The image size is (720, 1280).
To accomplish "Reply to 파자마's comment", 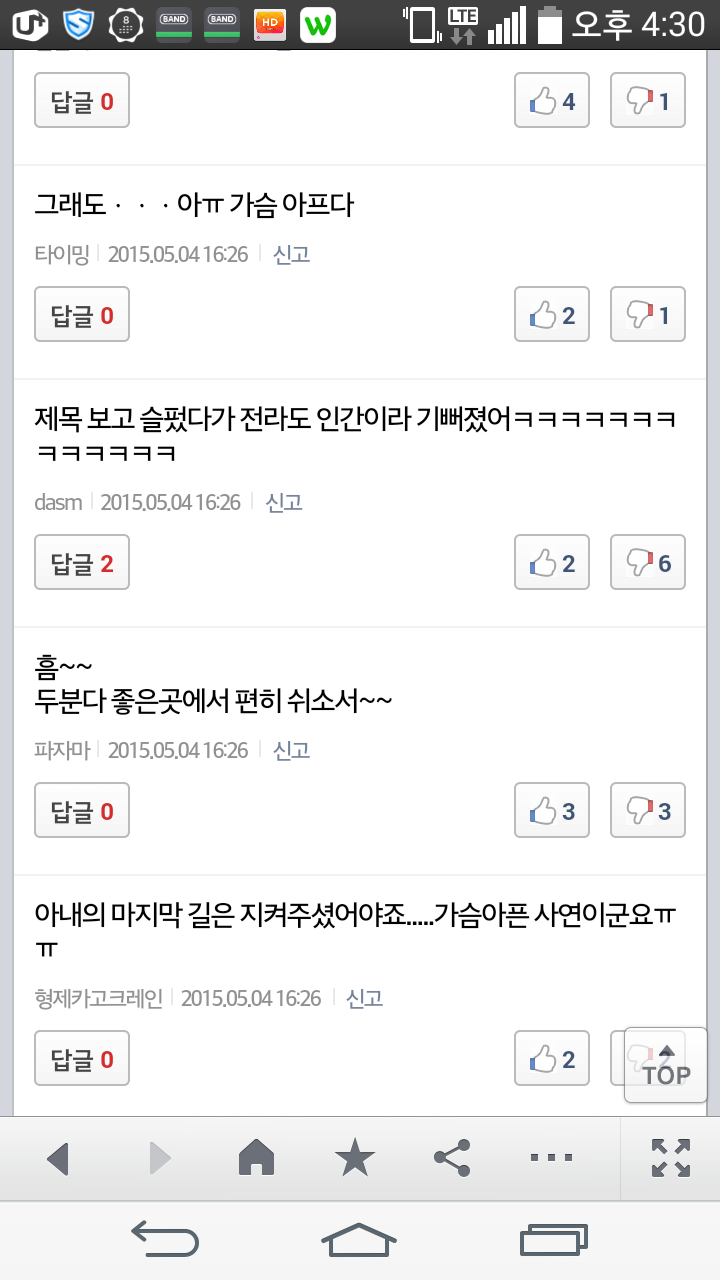I will click(x=82, y=811).
